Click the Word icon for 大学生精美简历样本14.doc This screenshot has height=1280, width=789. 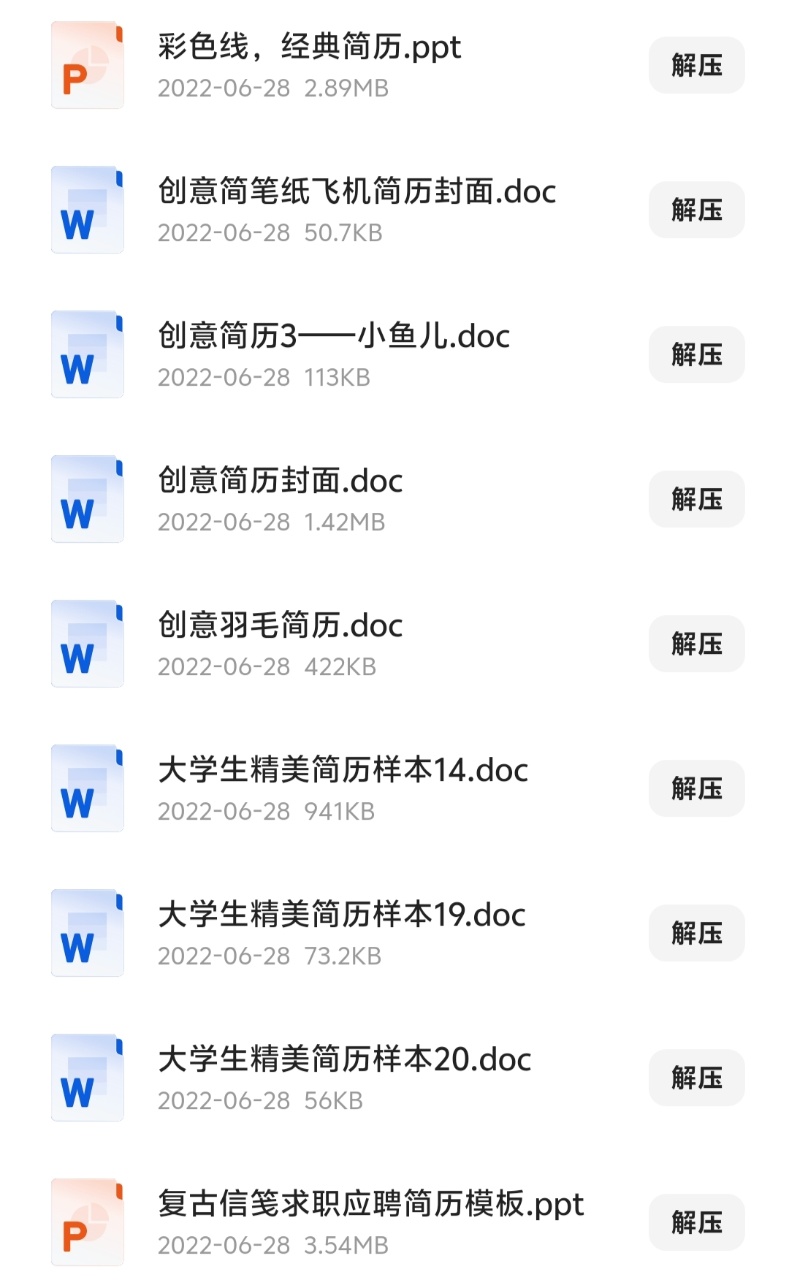[86, 787]
